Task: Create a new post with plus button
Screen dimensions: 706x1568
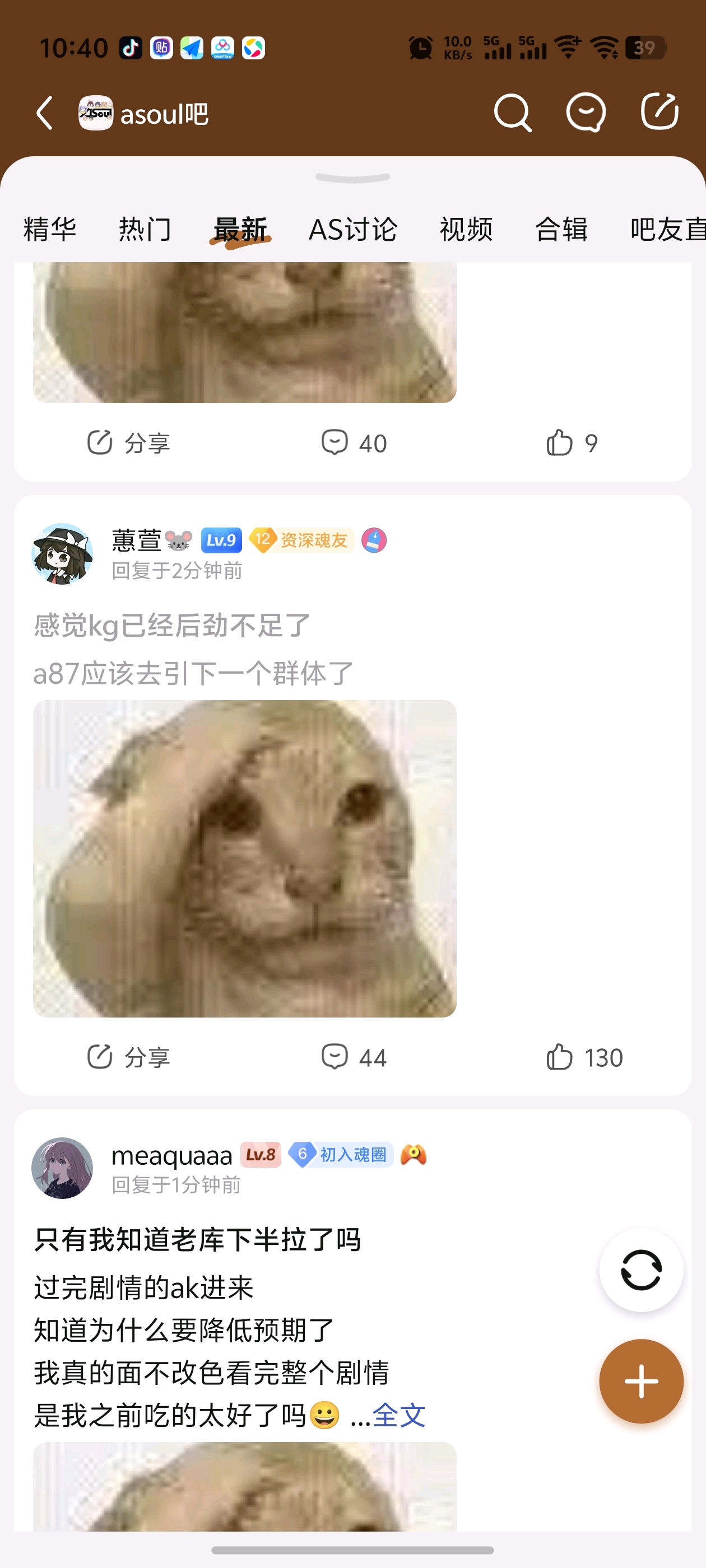Action: [641, 1380]
